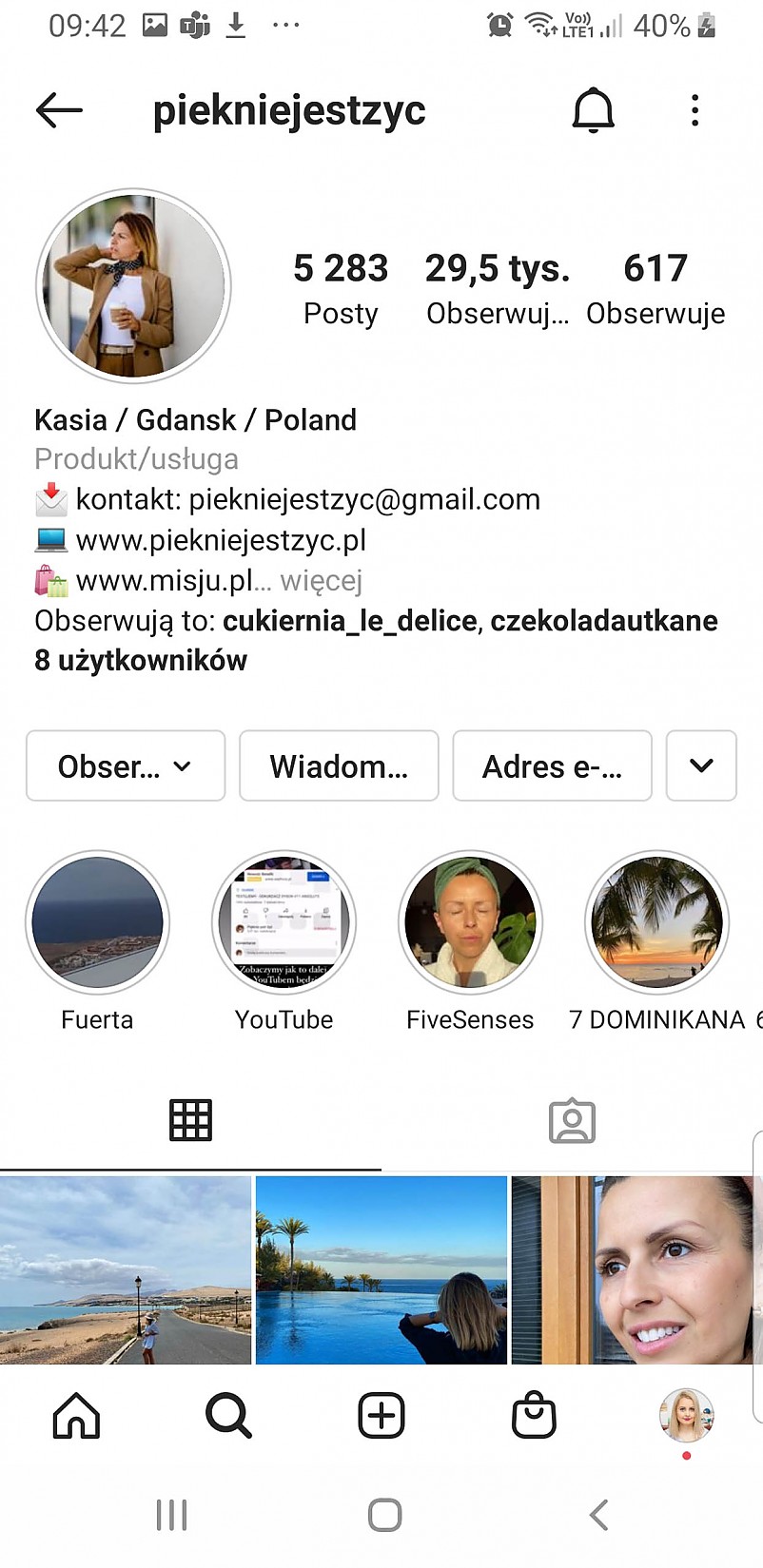Expand suggested accounts chevron button
The height and width of the screenshot is (1568, 763).
pyautogui.click(x=701, y=766)
